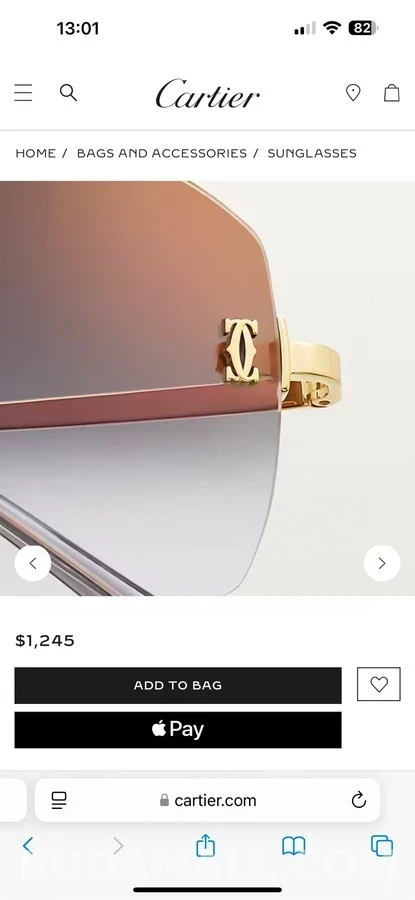Viewport: 415px width, 900px height.
Task: Tap ADD TO BAG
Action: pyautogui.click(x=178, y=685)
